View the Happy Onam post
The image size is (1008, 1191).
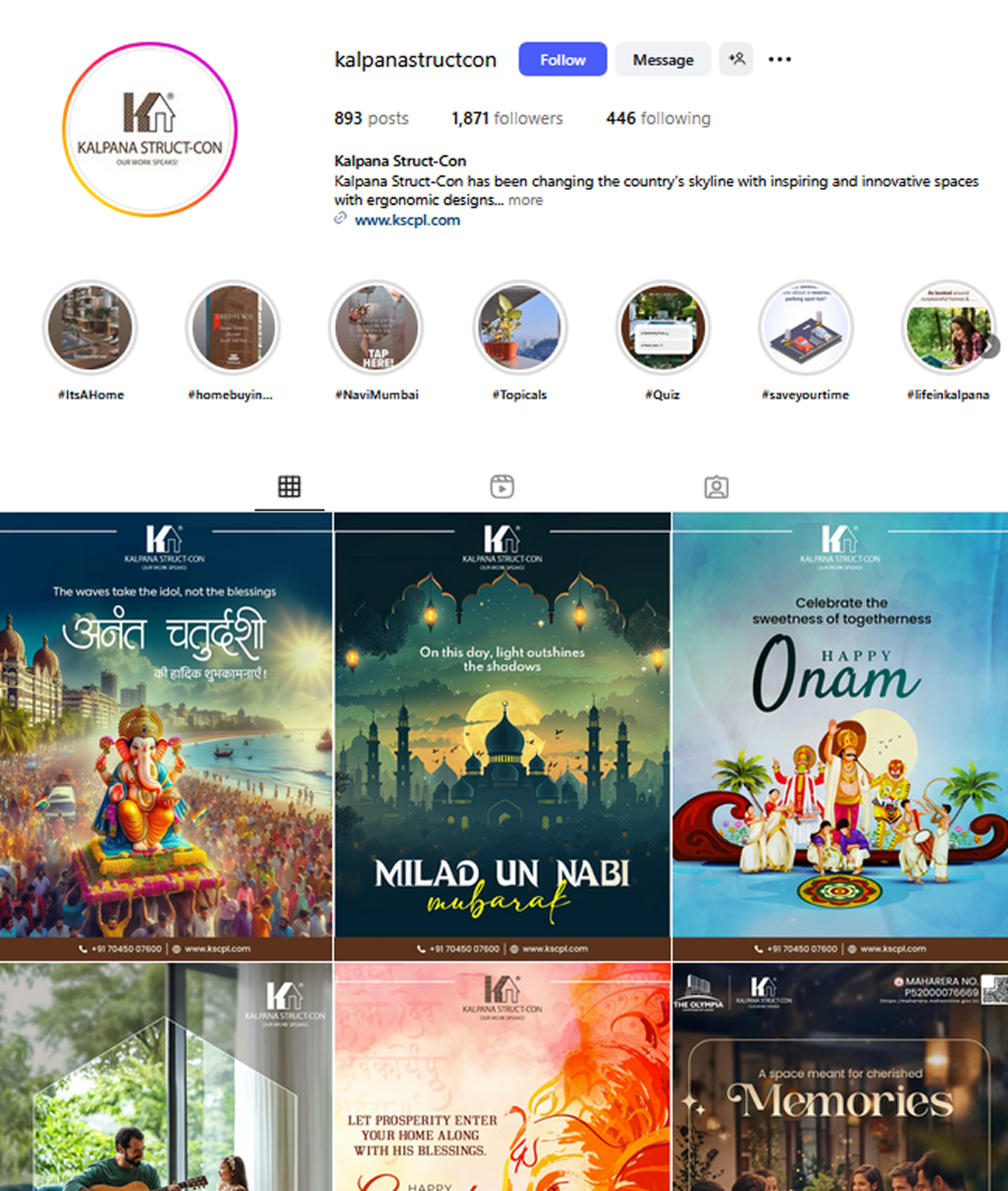click(x=840, y=735)
